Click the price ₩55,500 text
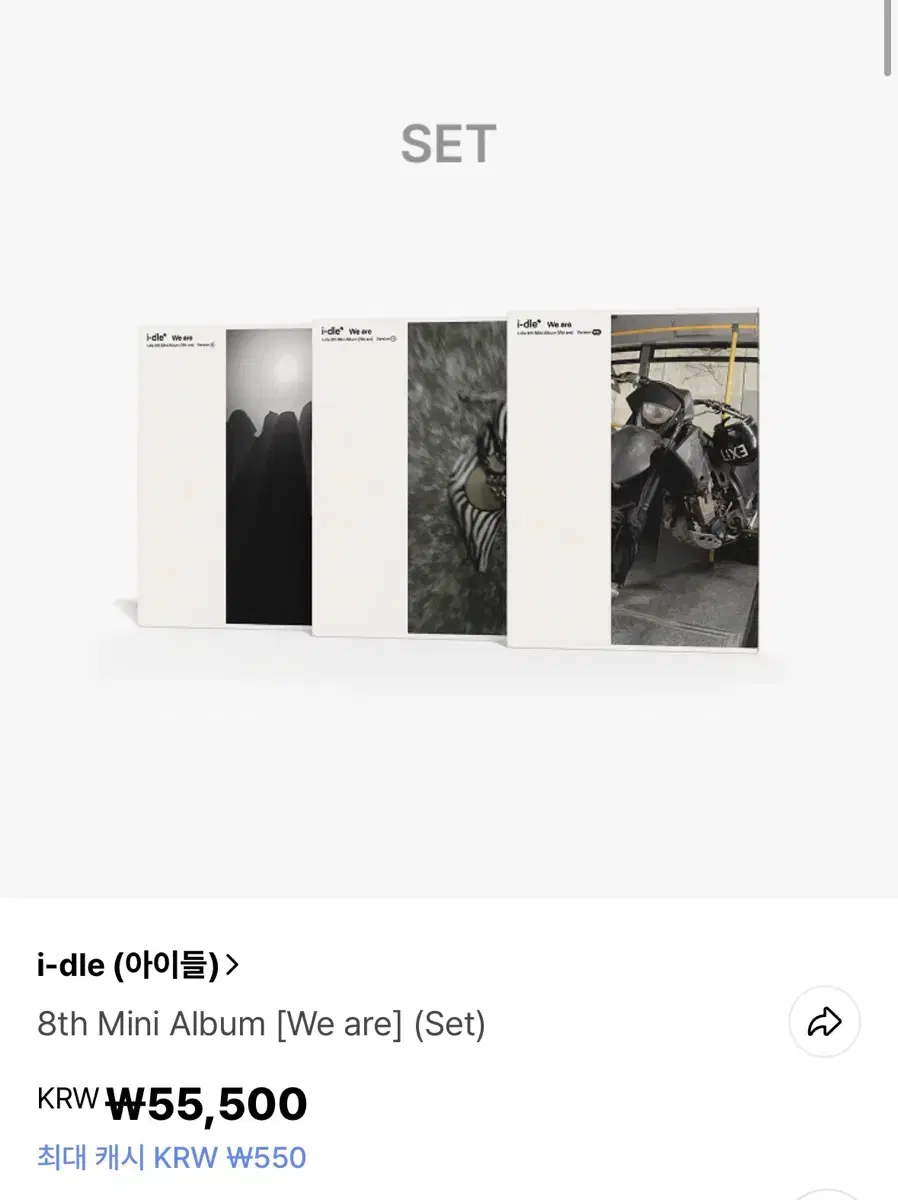Viewport: 898px width, 1200px height. click(207, 1103)
